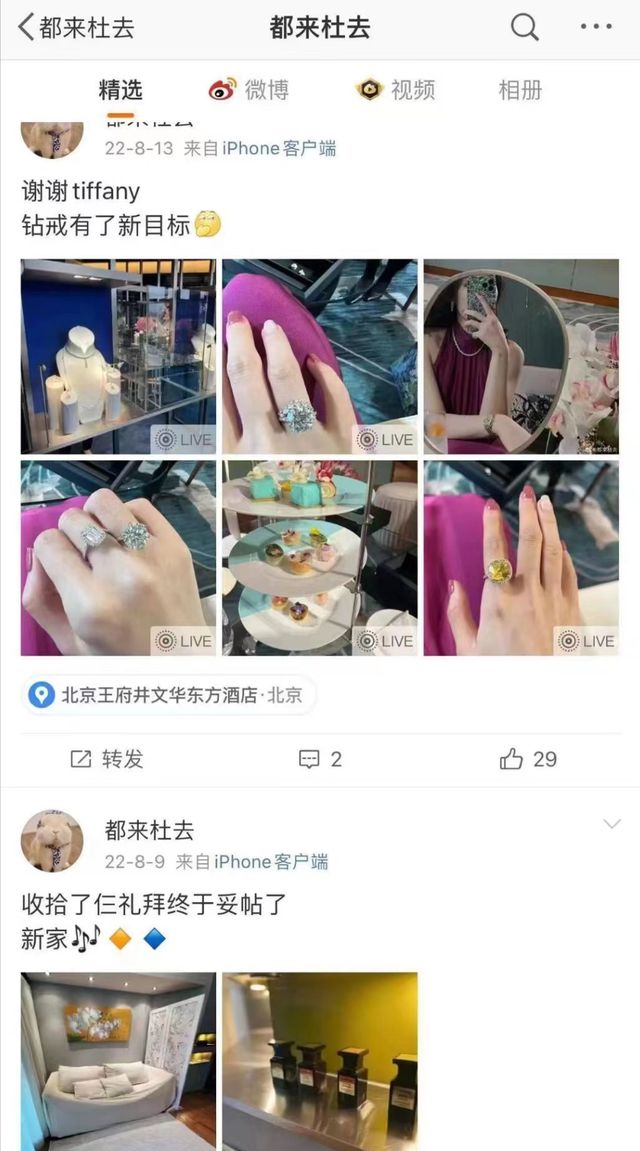This screenshot has width=640, height=1151.
Task: Open the 北京王府井文华东方酒店 location tag
Action: (170, 695)
